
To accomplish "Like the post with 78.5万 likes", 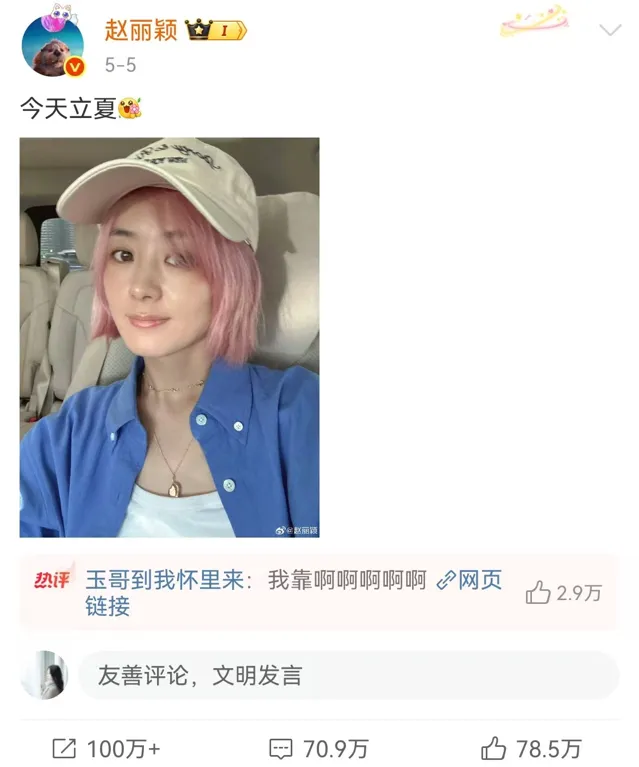I will click(x=532, y=748).
